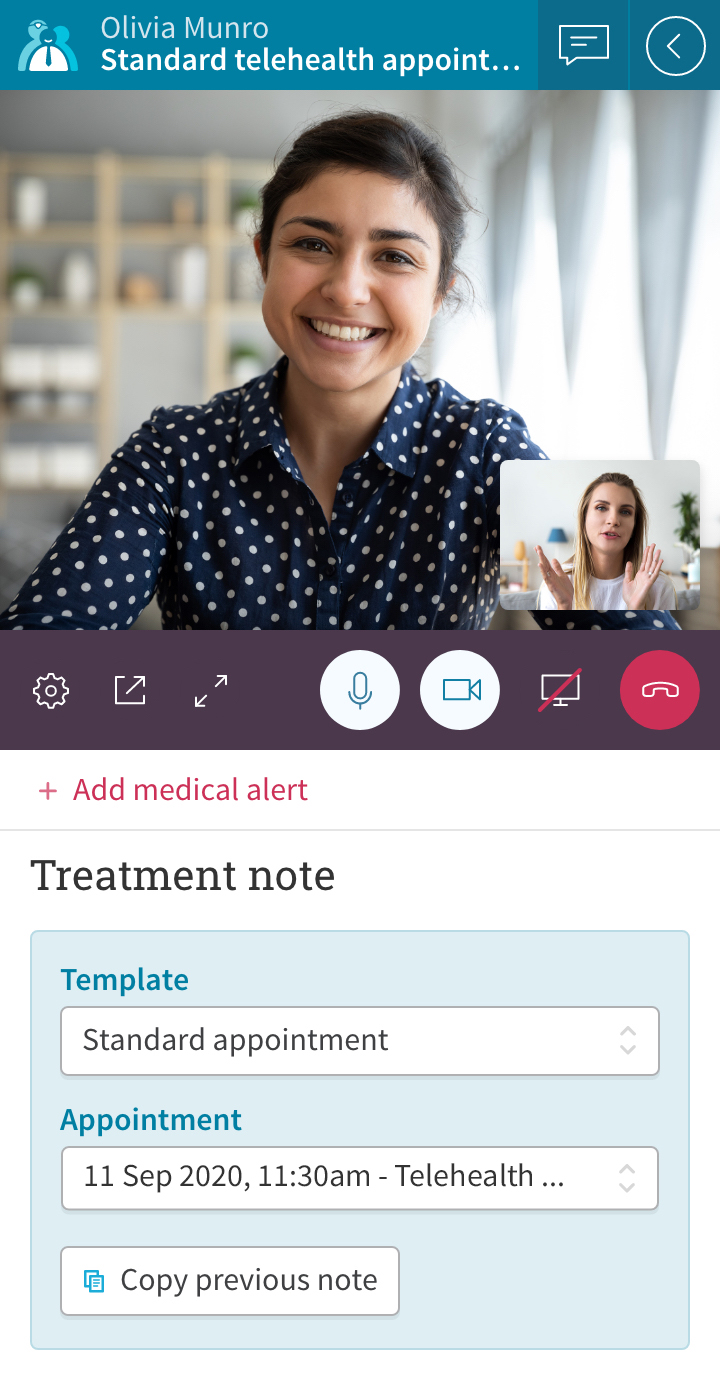Viewport: 720px width, 1383px height.
Task: Open the chat messages icon
Action: click(x=583, y=45)
